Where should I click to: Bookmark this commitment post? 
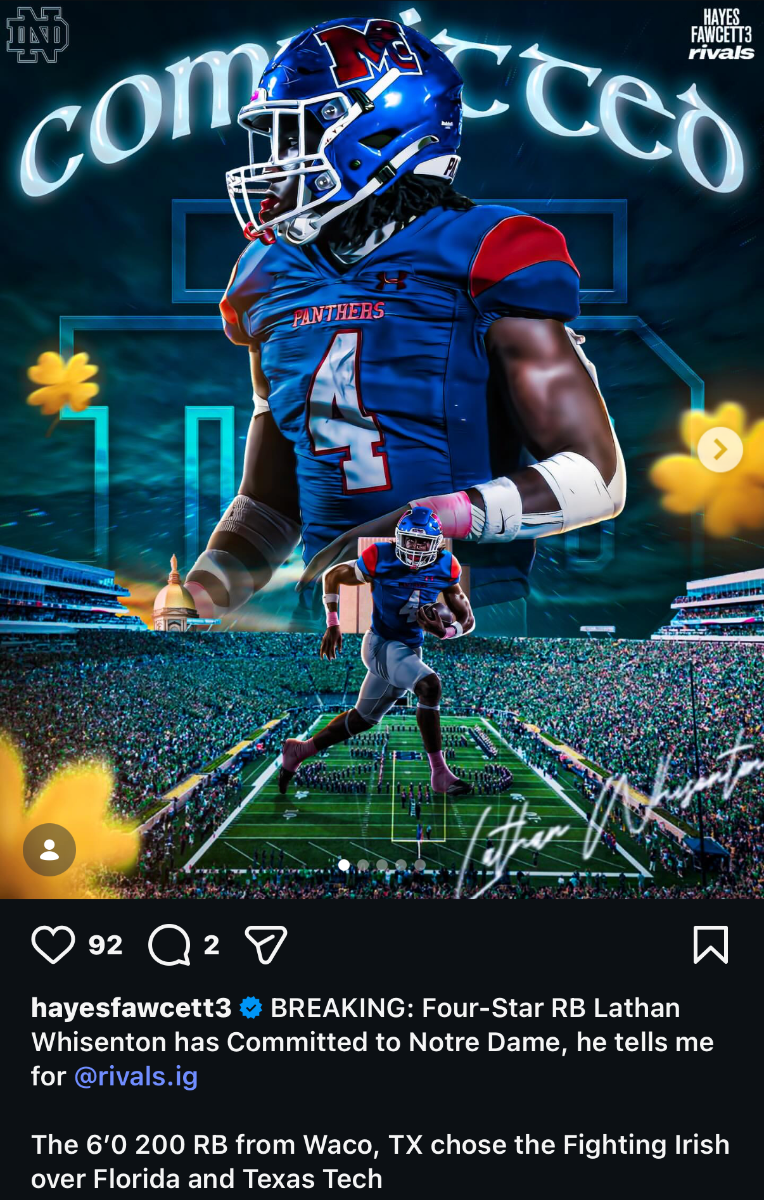710,945
